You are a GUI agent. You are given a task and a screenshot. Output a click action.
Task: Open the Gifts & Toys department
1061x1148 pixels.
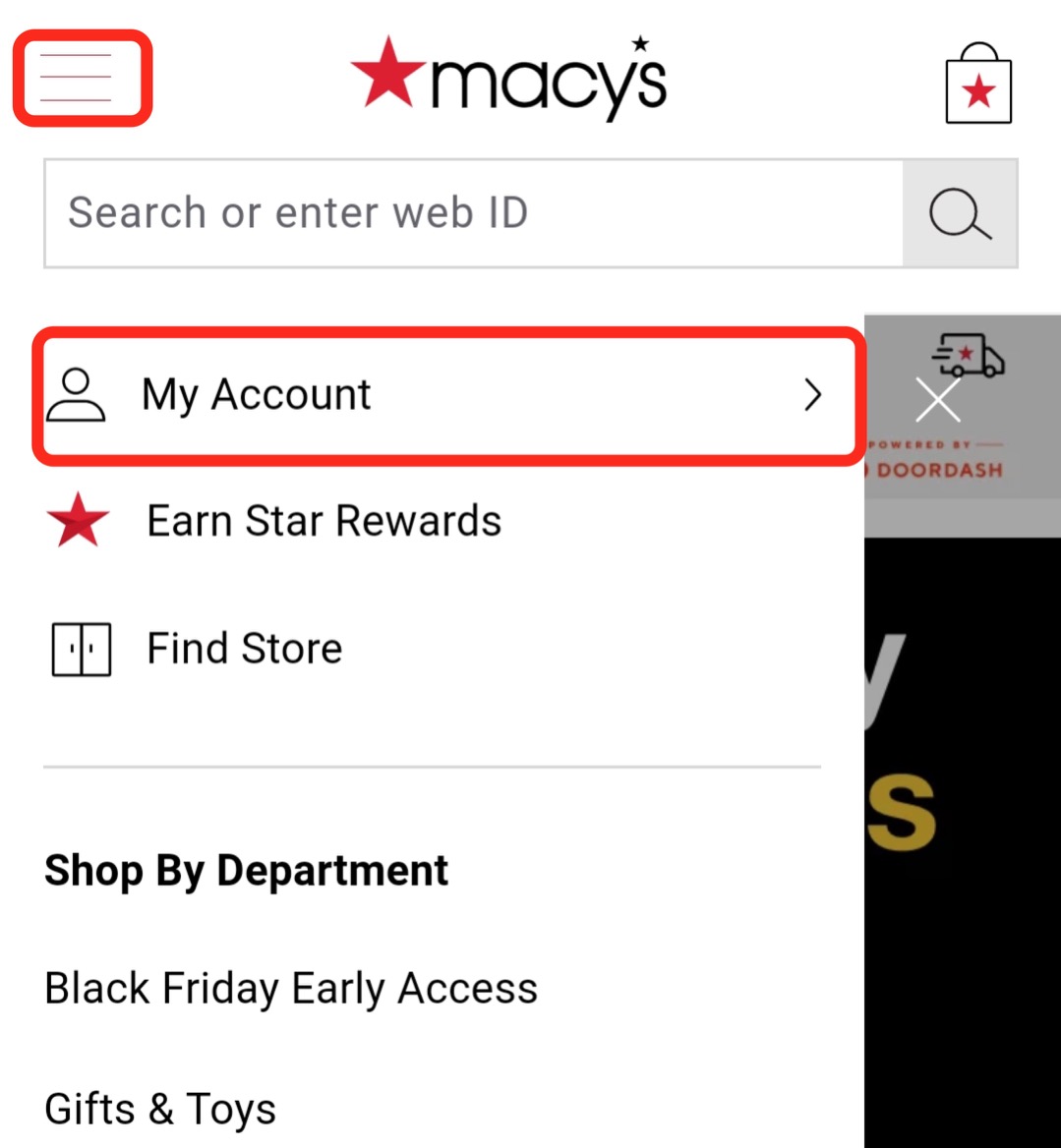tap(160, 1109)
